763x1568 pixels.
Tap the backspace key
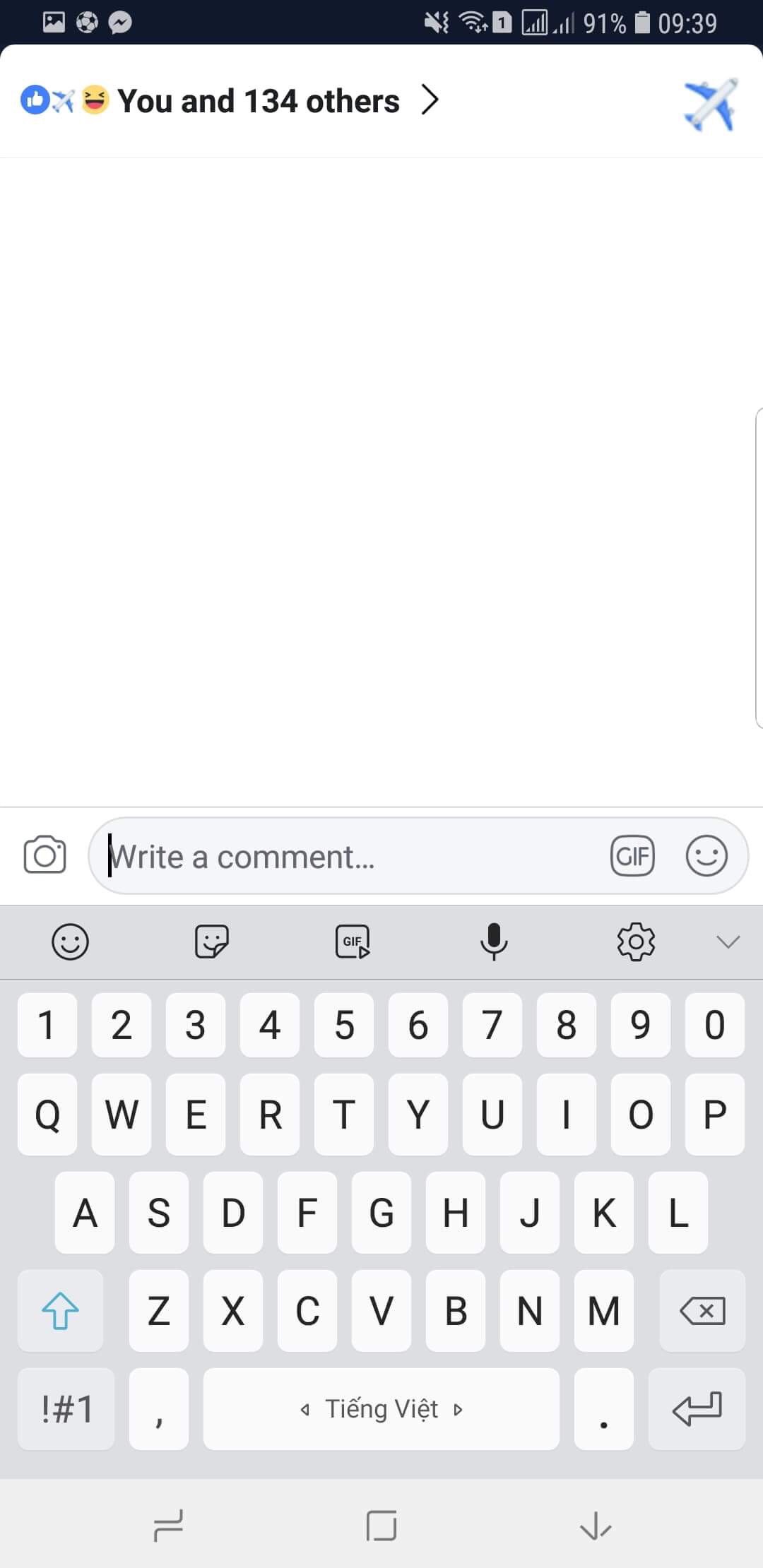point(702,1311)
